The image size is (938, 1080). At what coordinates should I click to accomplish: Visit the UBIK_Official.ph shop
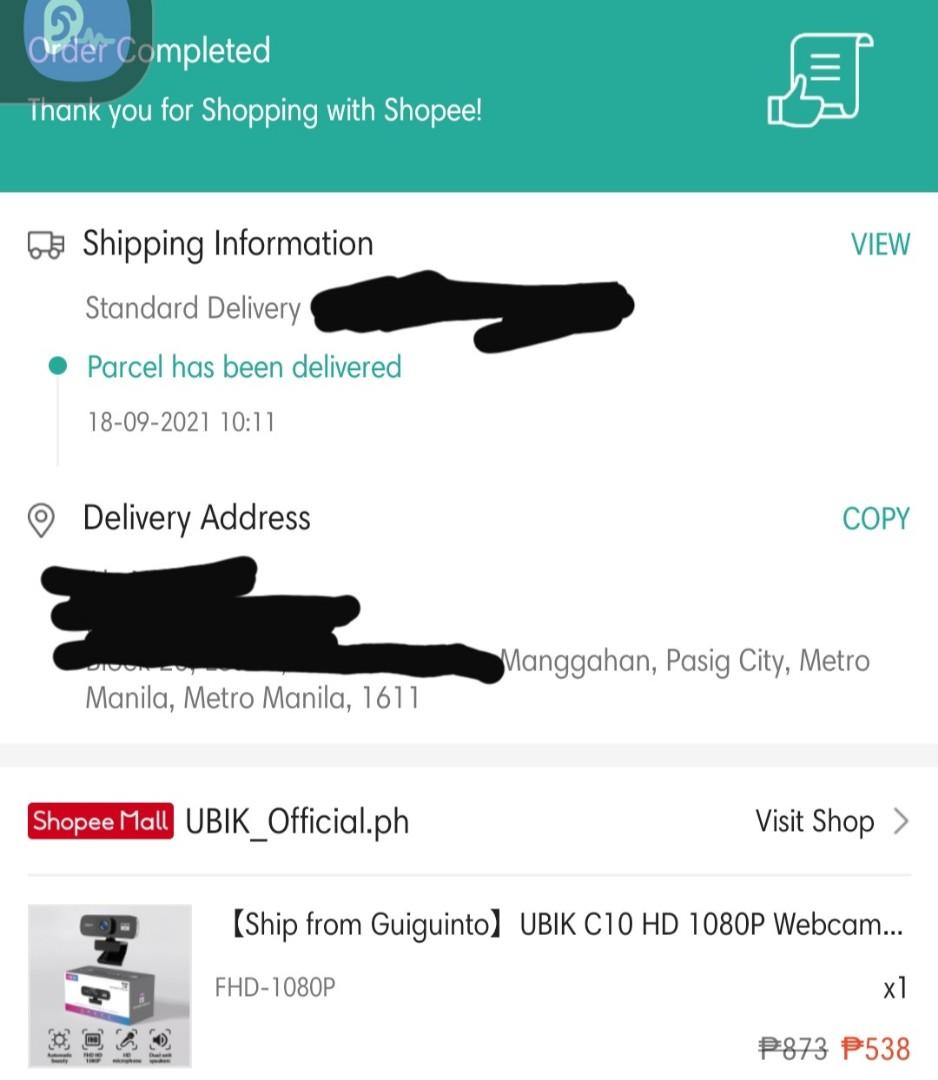[x=832, y=822]
